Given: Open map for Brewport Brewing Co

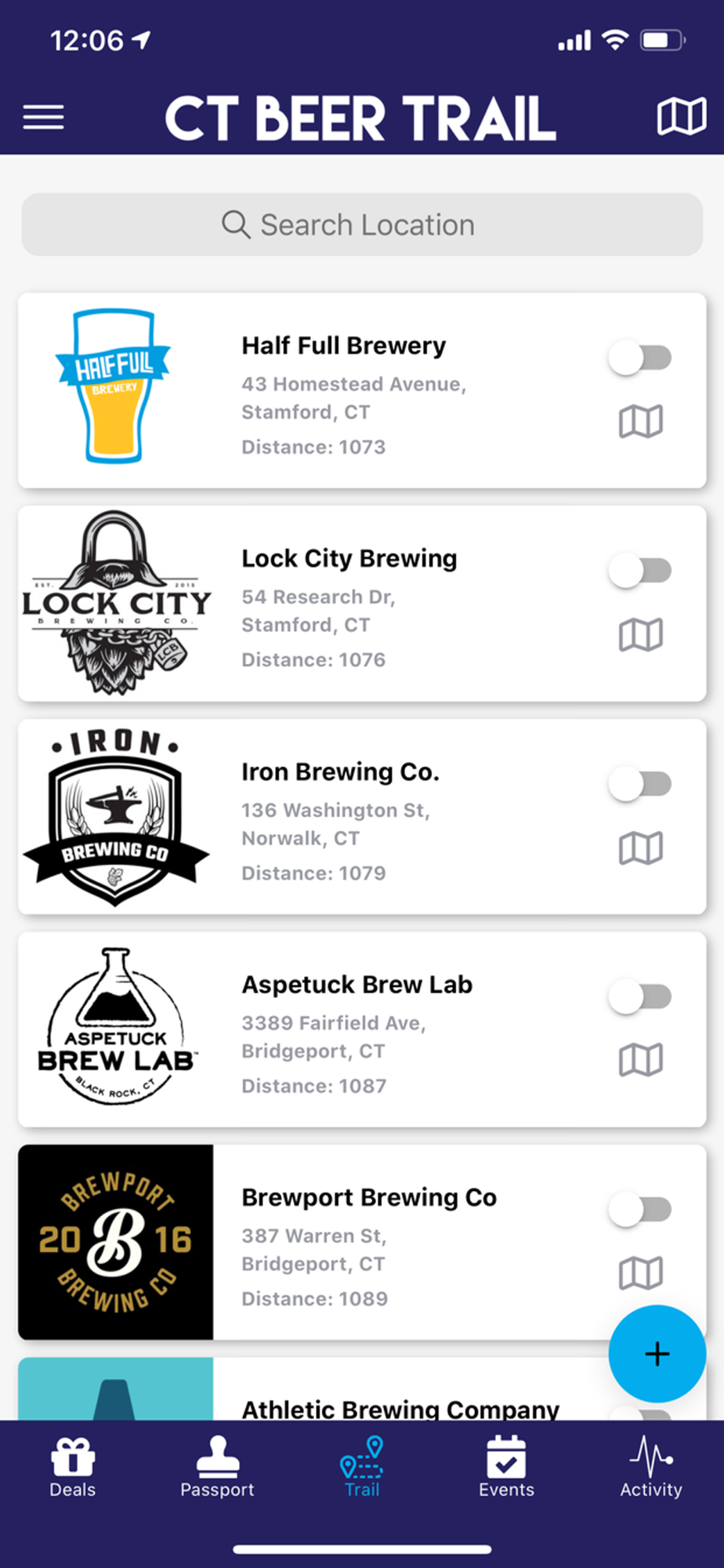Looking at the screenshot, I should [x=641, y=1273].
